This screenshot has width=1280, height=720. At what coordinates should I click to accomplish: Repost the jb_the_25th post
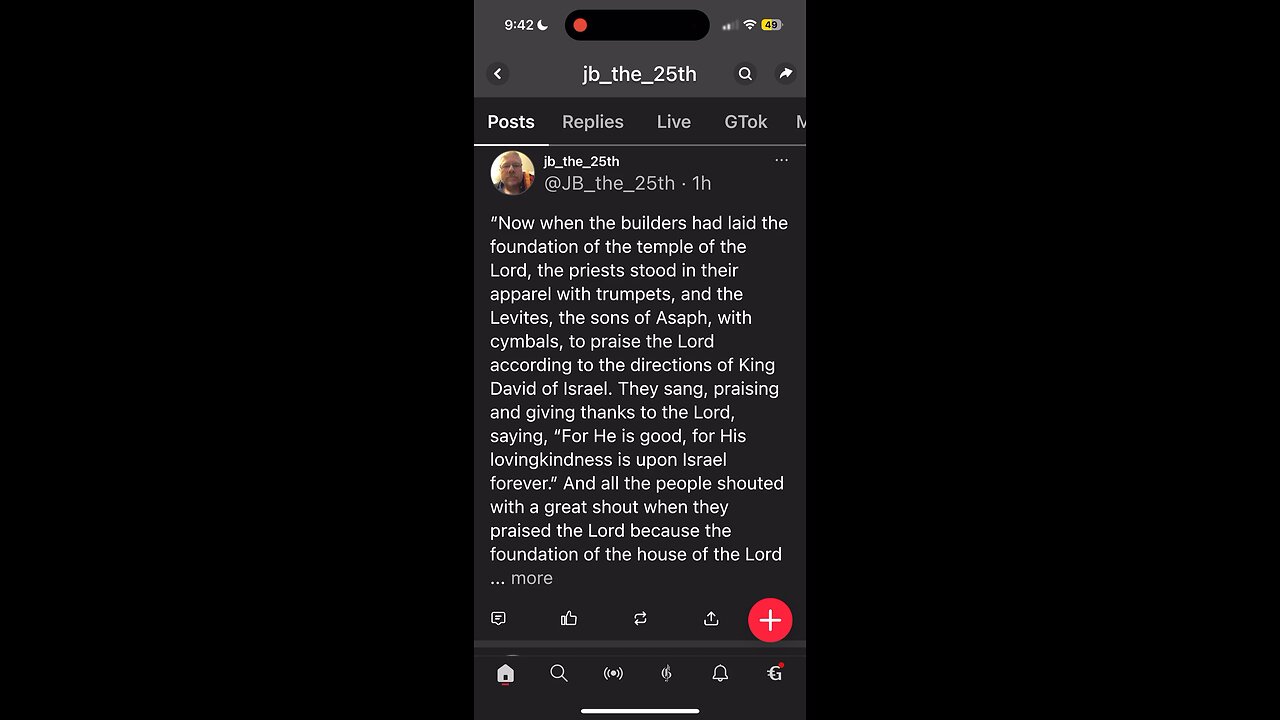point(640,619)
